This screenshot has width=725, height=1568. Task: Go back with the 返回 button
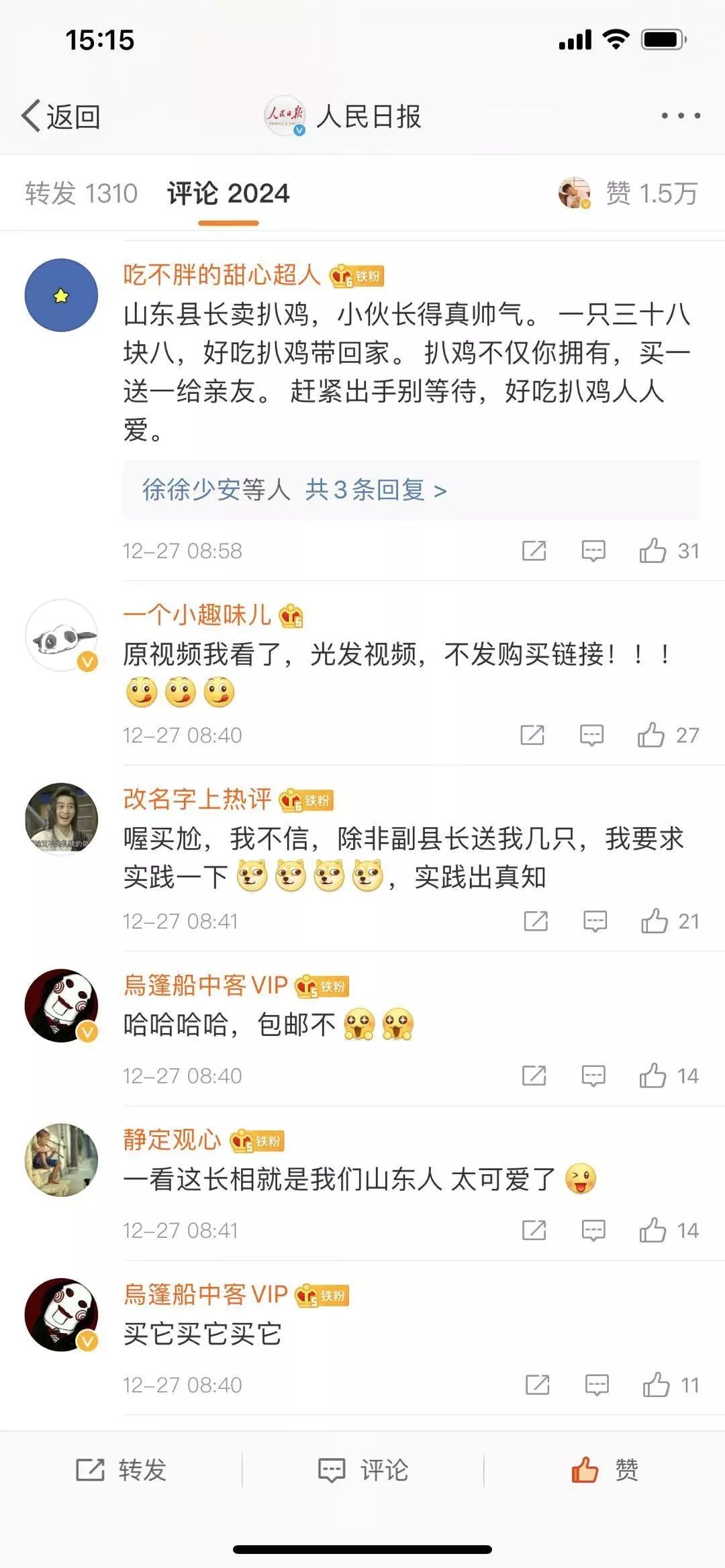[62, 117]
